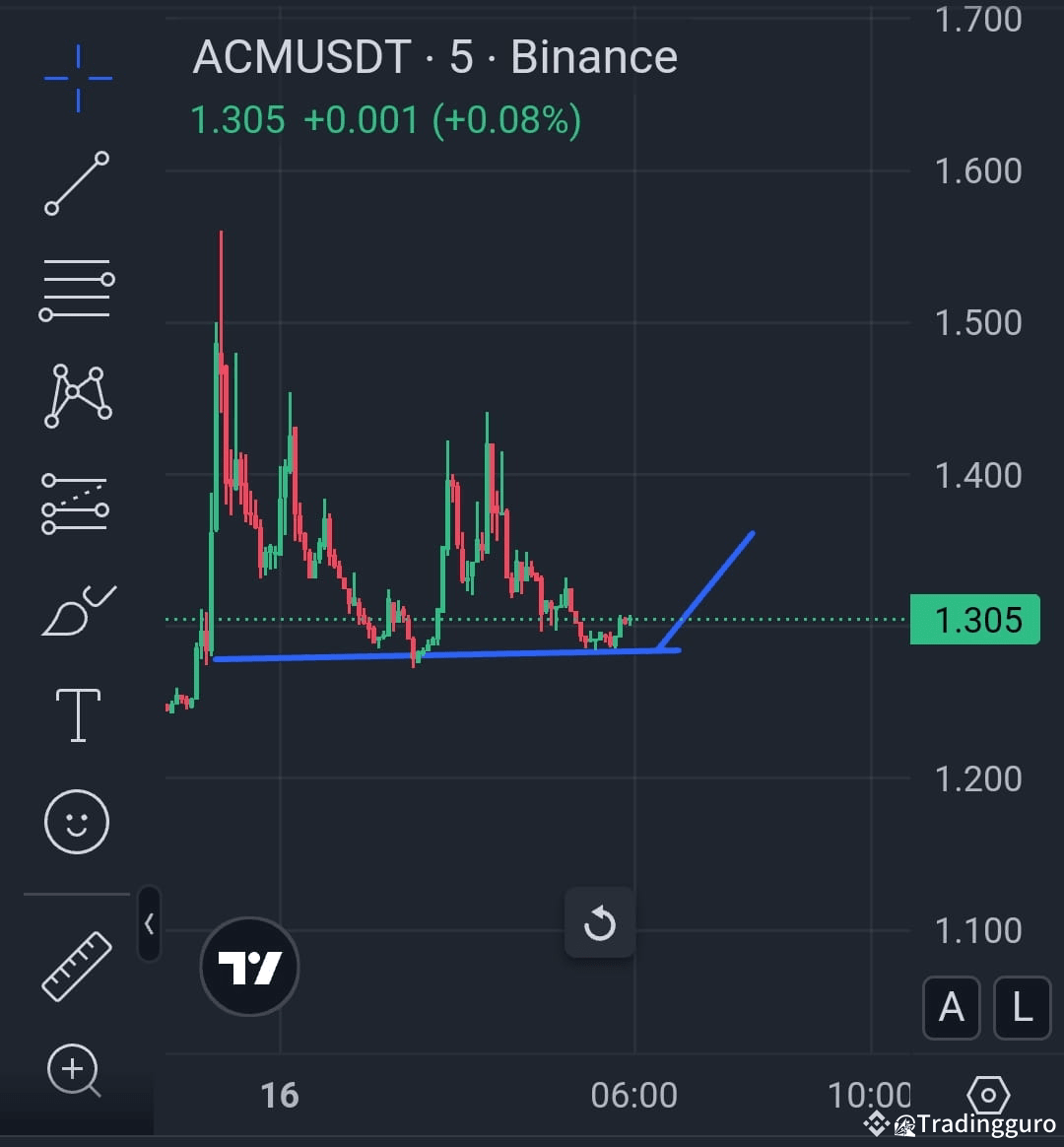Click the green 1.305 price label

click(x=973, y=619)
